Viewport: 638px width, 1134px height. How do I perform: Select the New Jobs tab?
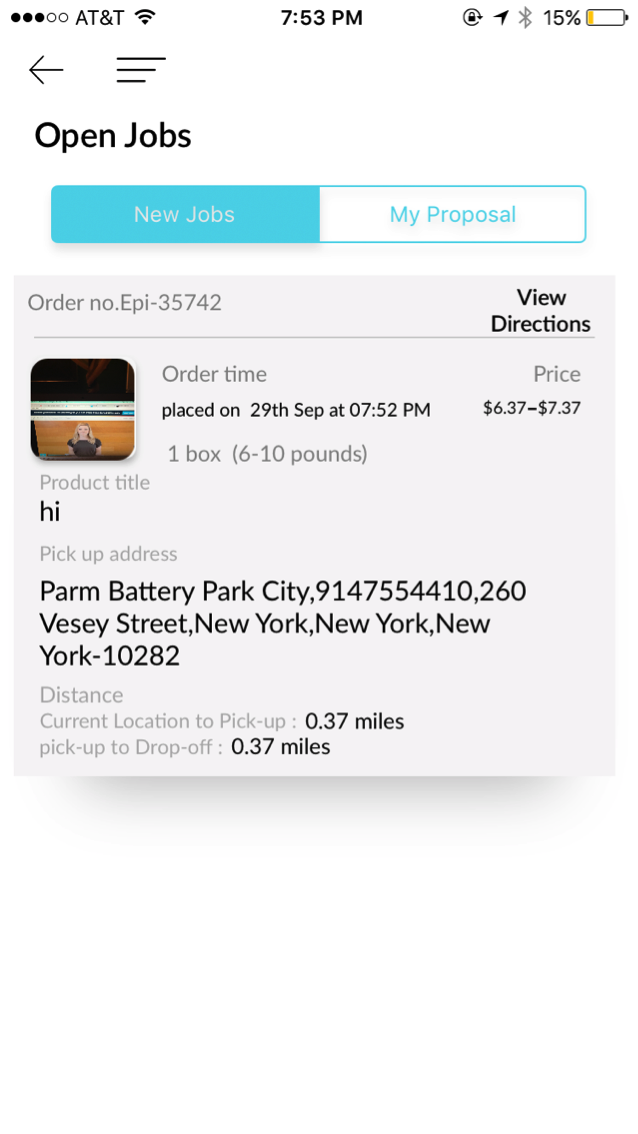pyautogui.click(x=185, y=214)
